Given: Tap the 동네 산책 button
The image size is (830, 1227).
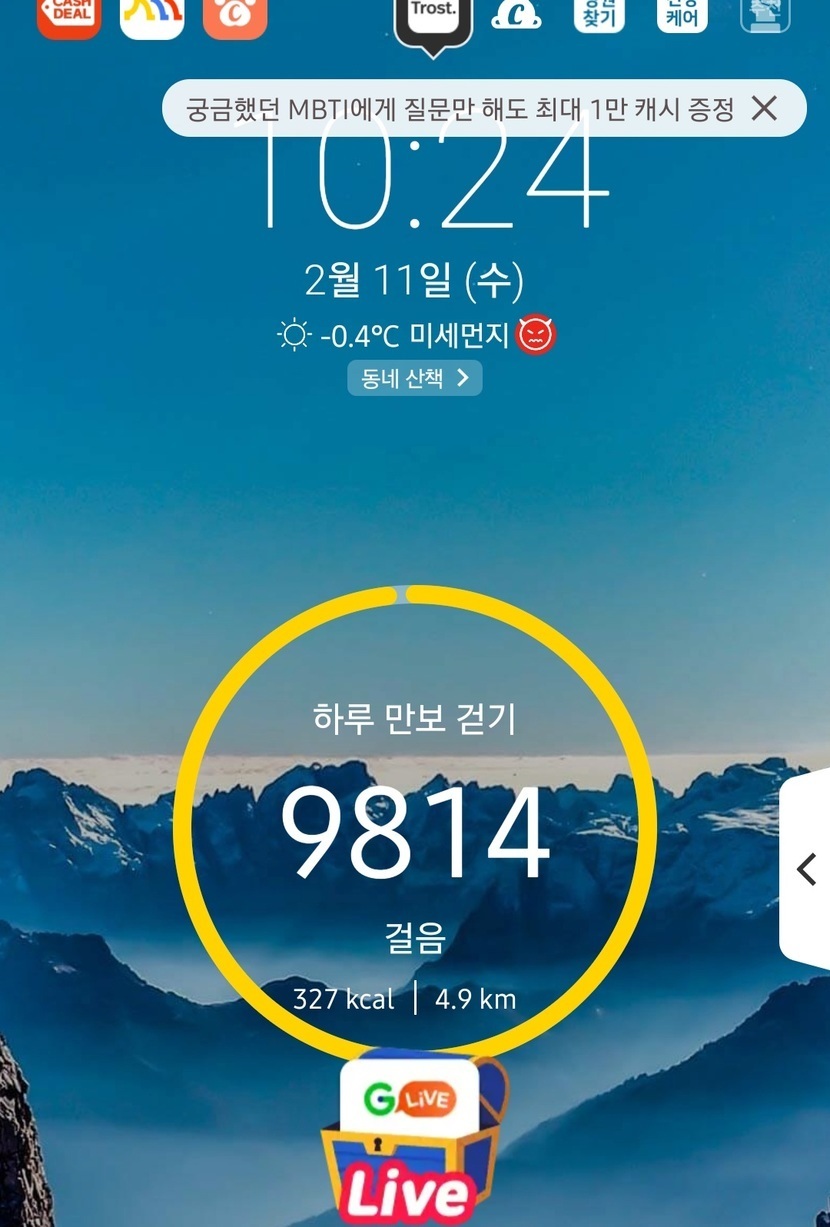Looking at the screenshot, I should (415, 378).
